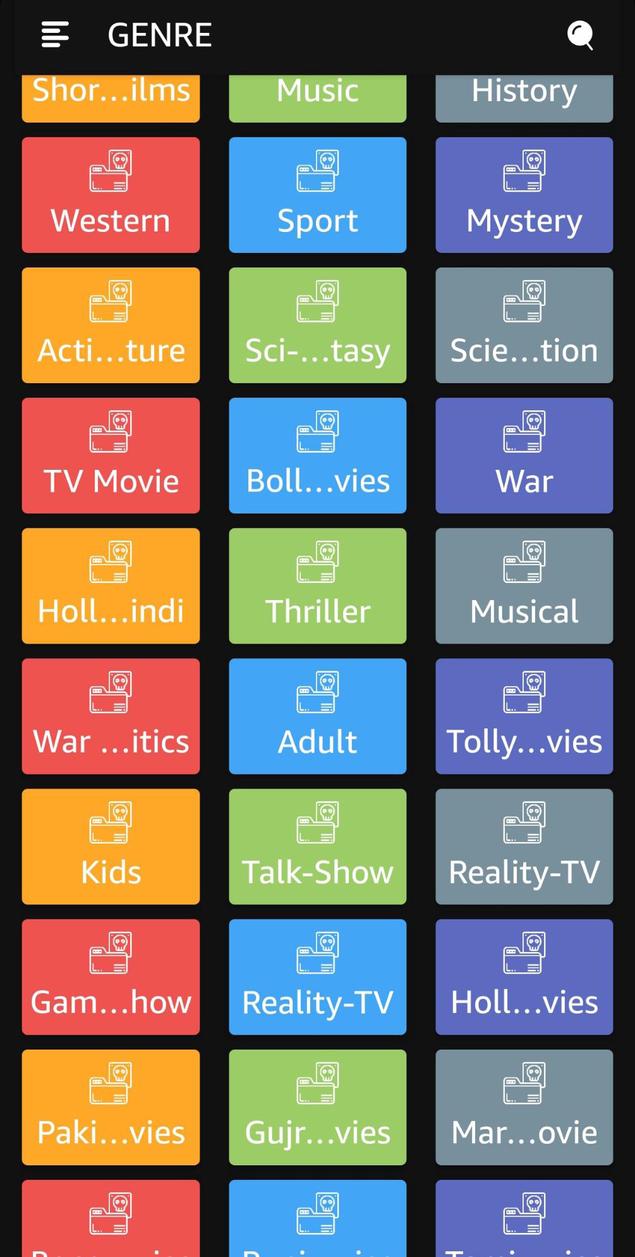Browse the Mystery genre

coord(524,195)
